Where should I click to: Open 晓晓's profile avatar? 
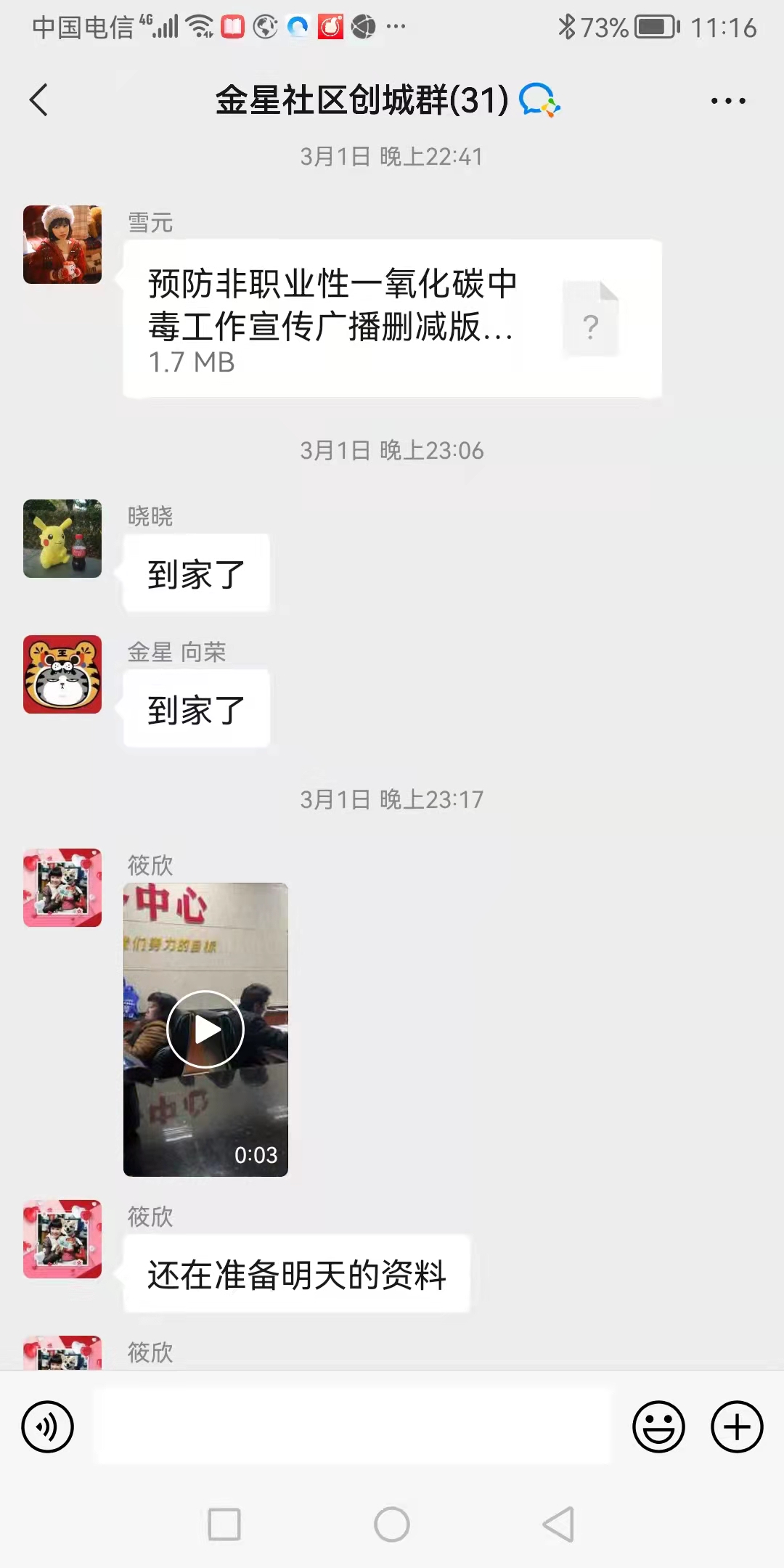click(62, 539)
